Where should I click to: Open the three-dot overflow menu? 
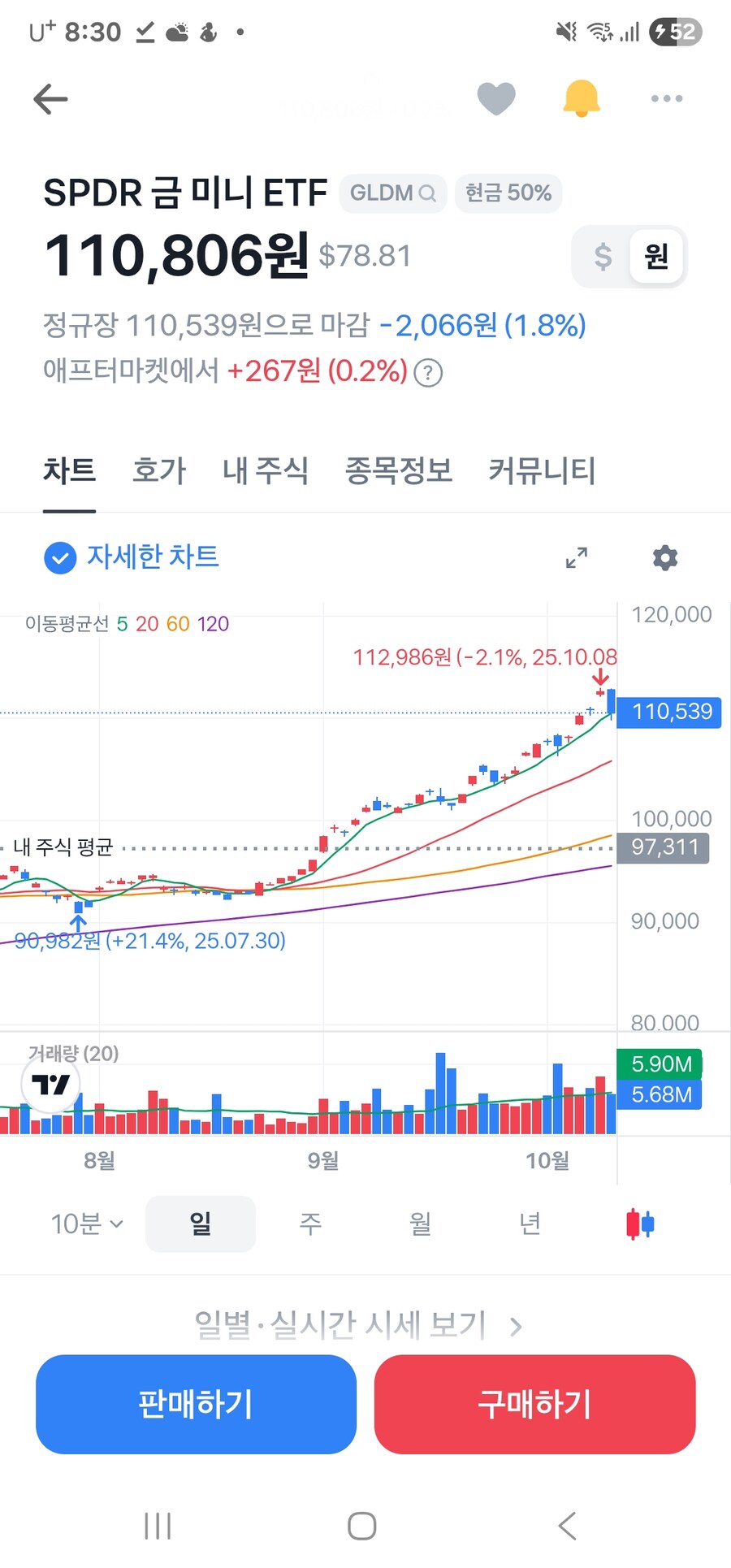(666, 99)
